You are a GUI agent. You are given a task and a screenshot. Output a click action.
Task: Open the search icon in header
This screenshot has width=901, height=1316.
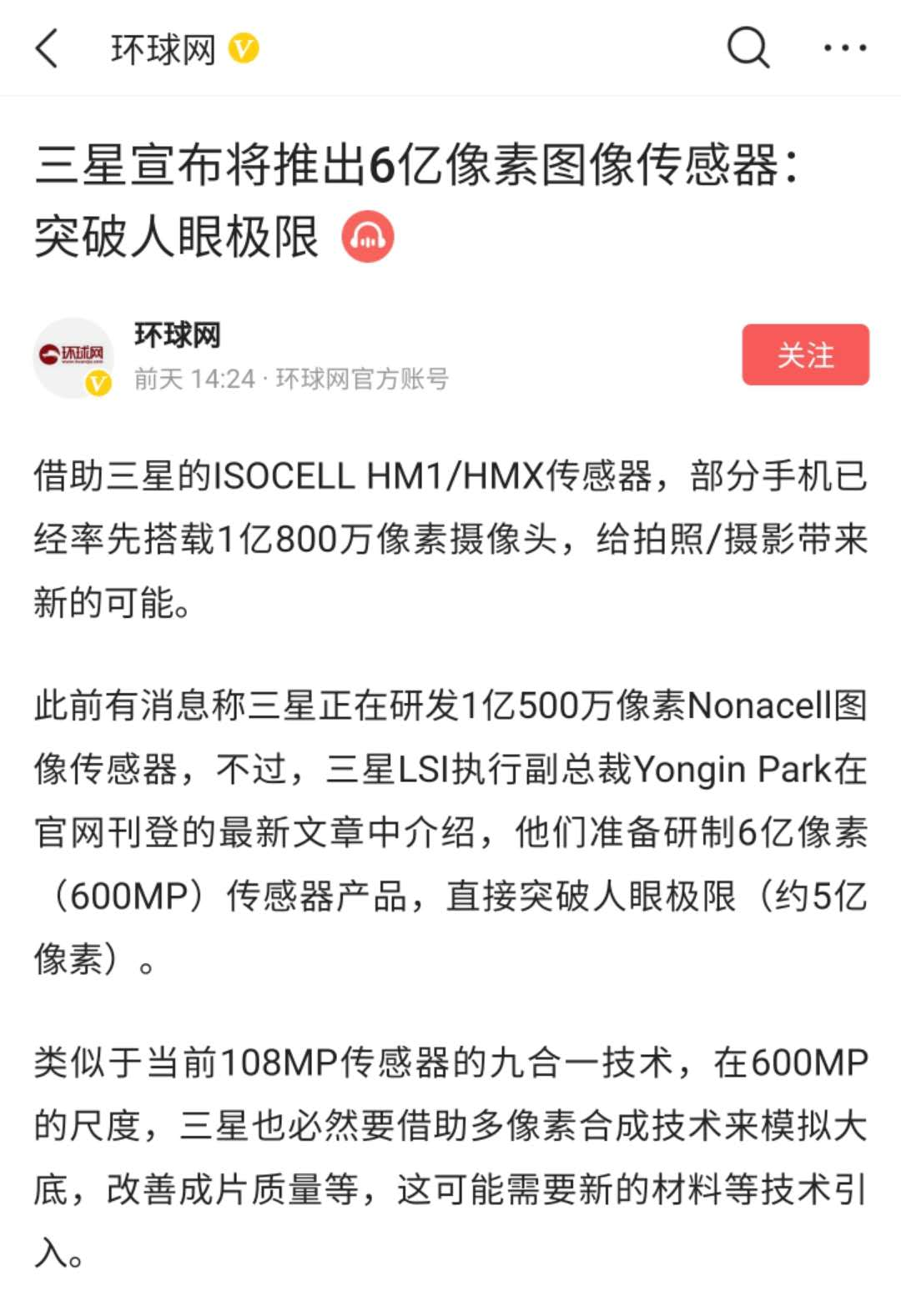pos(747,48)
